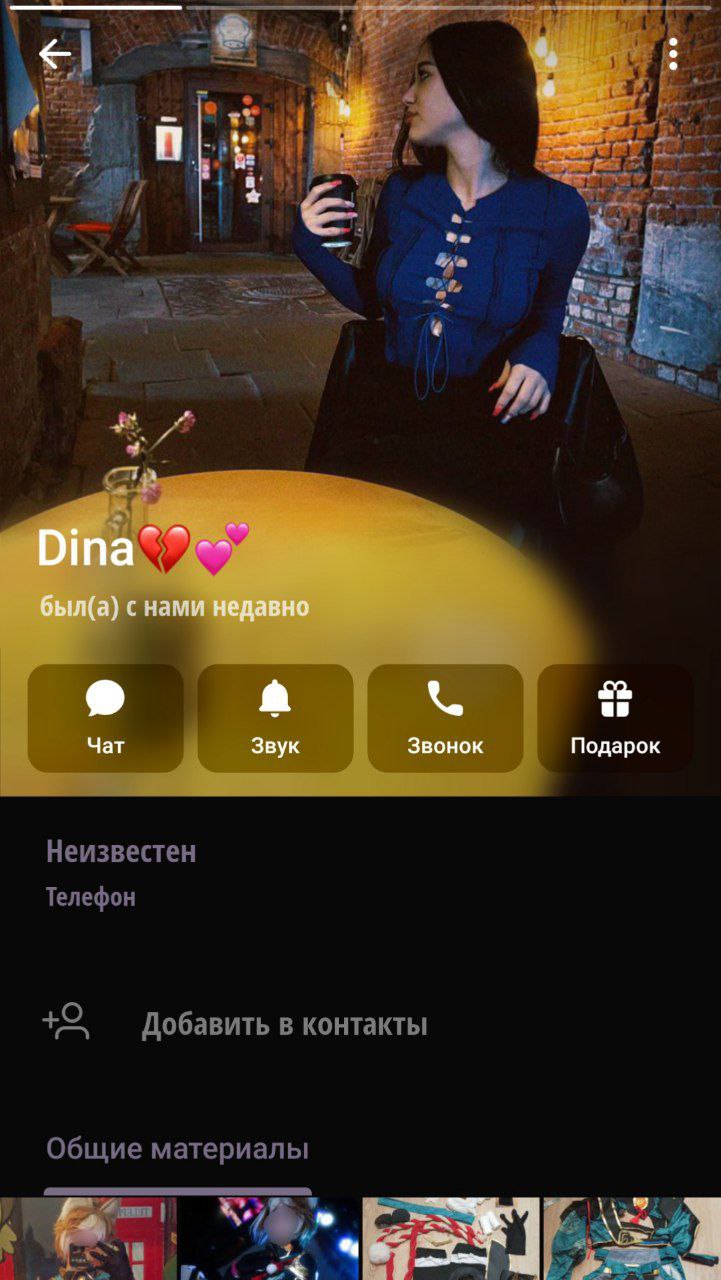Start a call via Звонок
Viewport: 721px width, 1280px height.
[445, 718]
